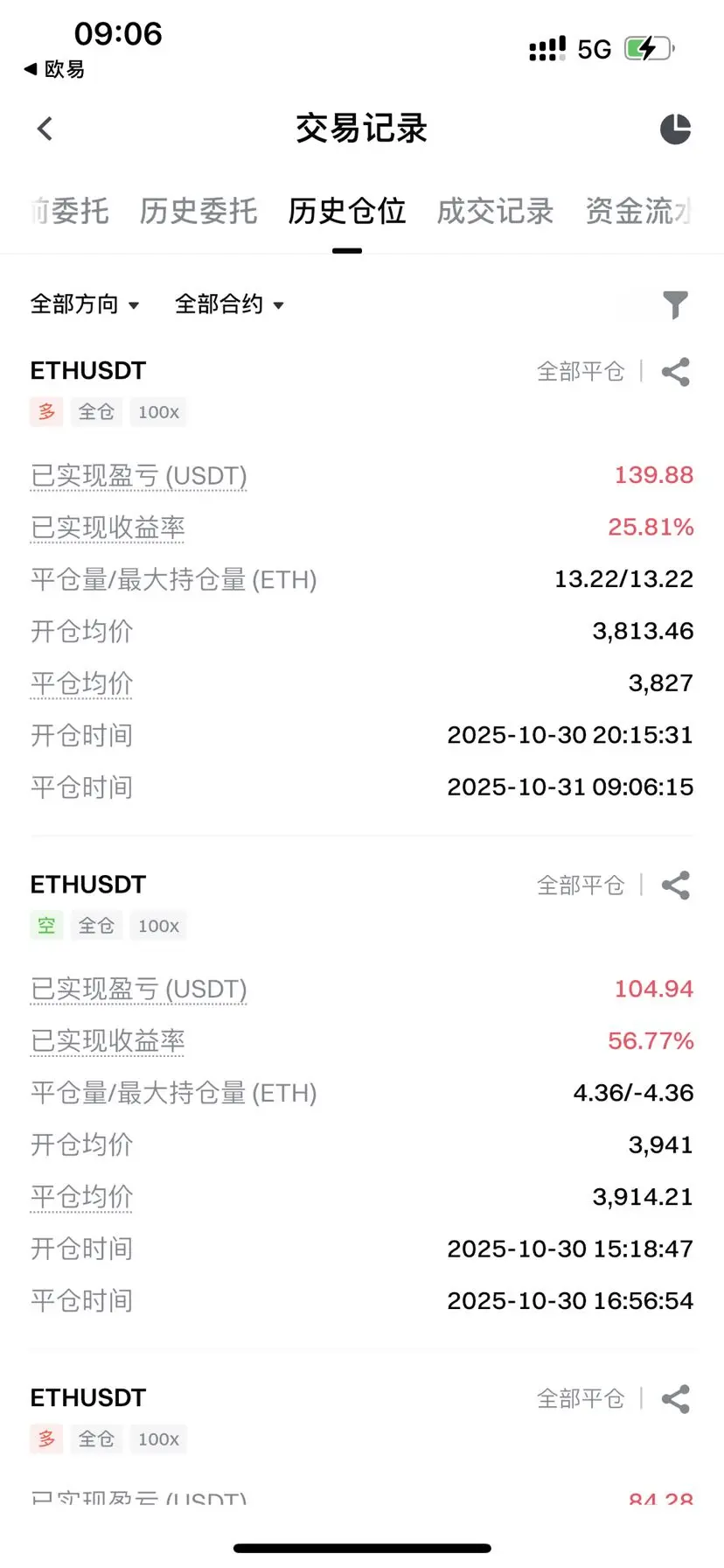Switch to the 资金流水 tab
The width and height of the screenshot is (724, 1568).
click(638, 211)
